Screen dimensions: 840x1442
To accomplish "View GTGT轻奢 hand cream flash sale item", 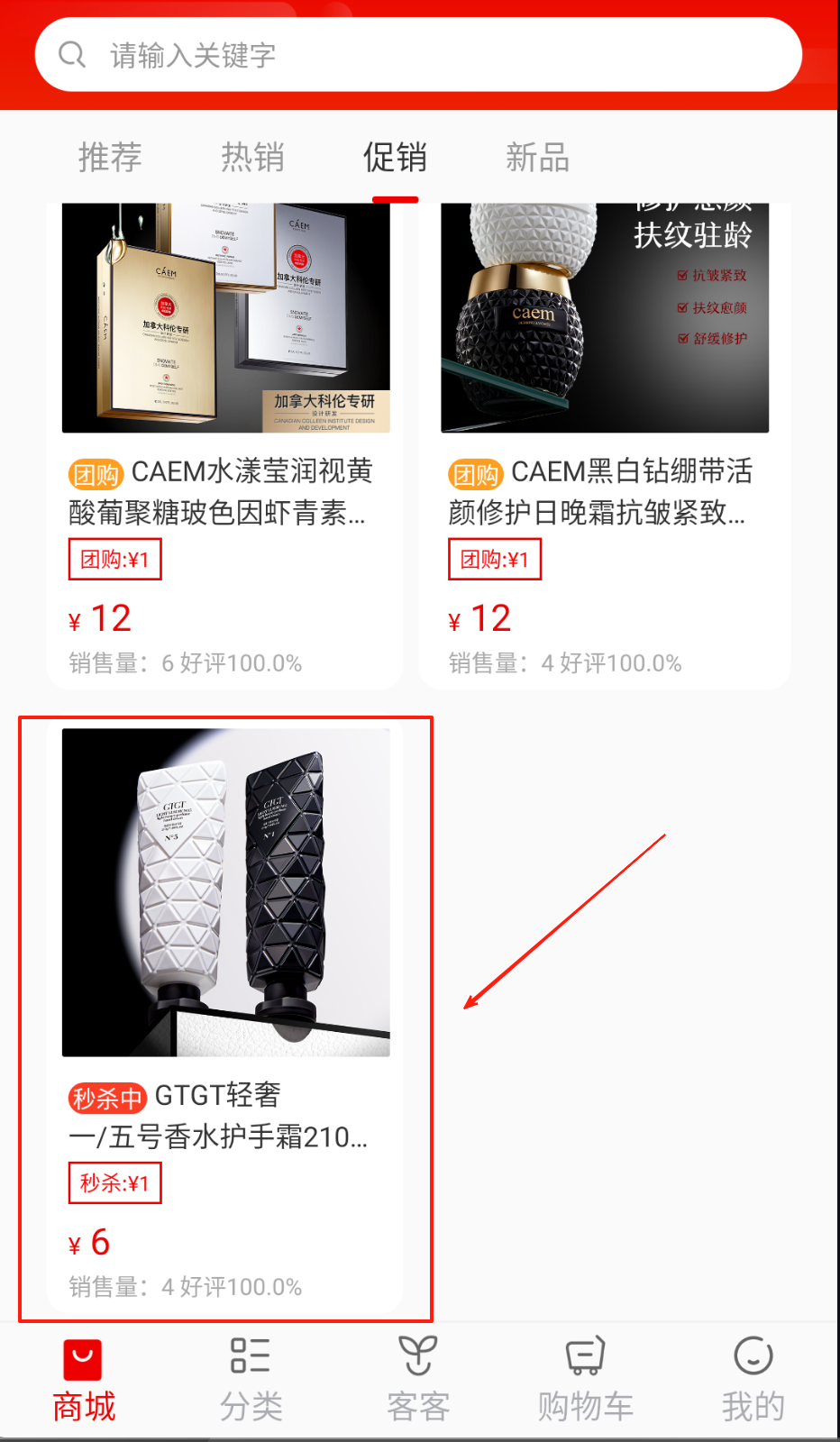I will 225,1018.
